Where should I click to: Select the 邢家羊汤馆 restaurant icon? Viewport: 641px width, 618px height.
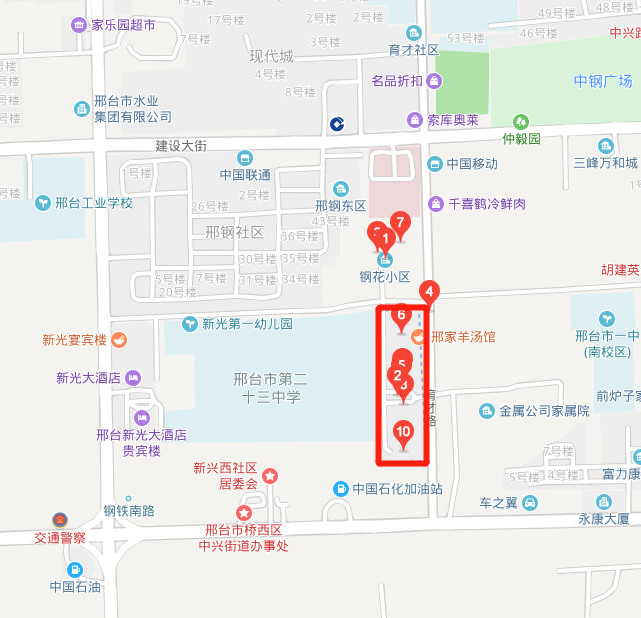pyautogui.click(x=418, y=337)
